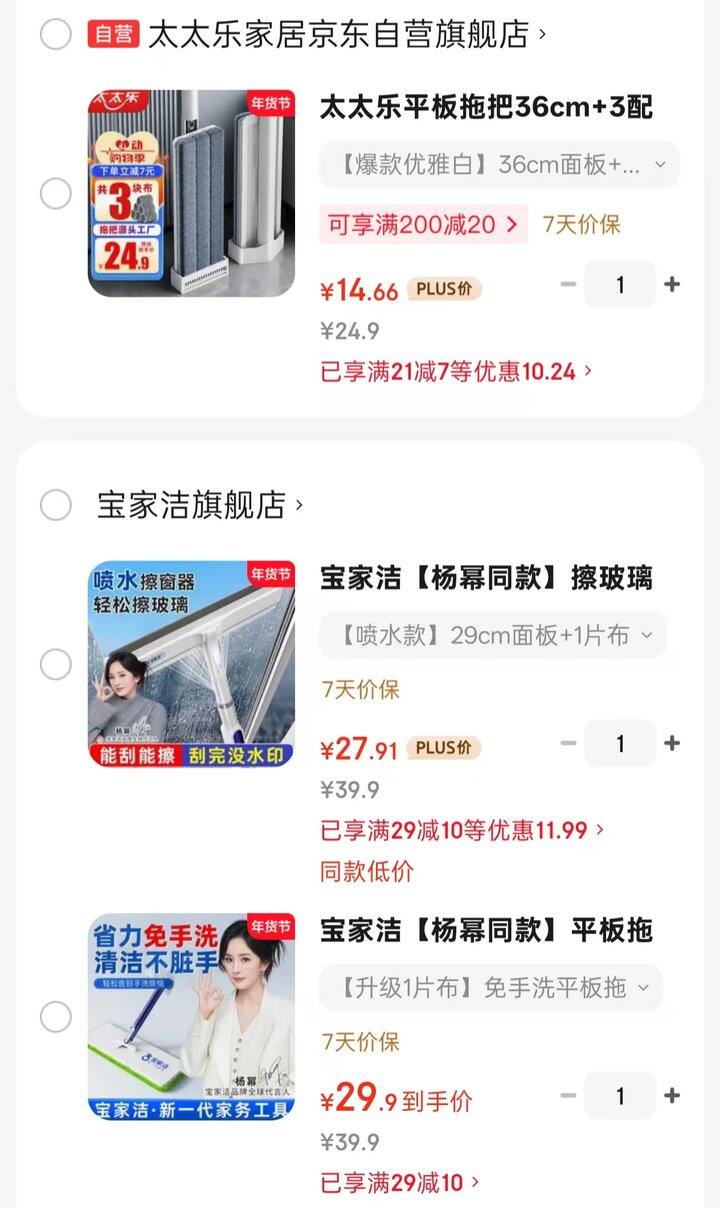View 已享满21减7等优惠10.24 discount details
This screenshot has height=1208, width=720.
point(450,371)
